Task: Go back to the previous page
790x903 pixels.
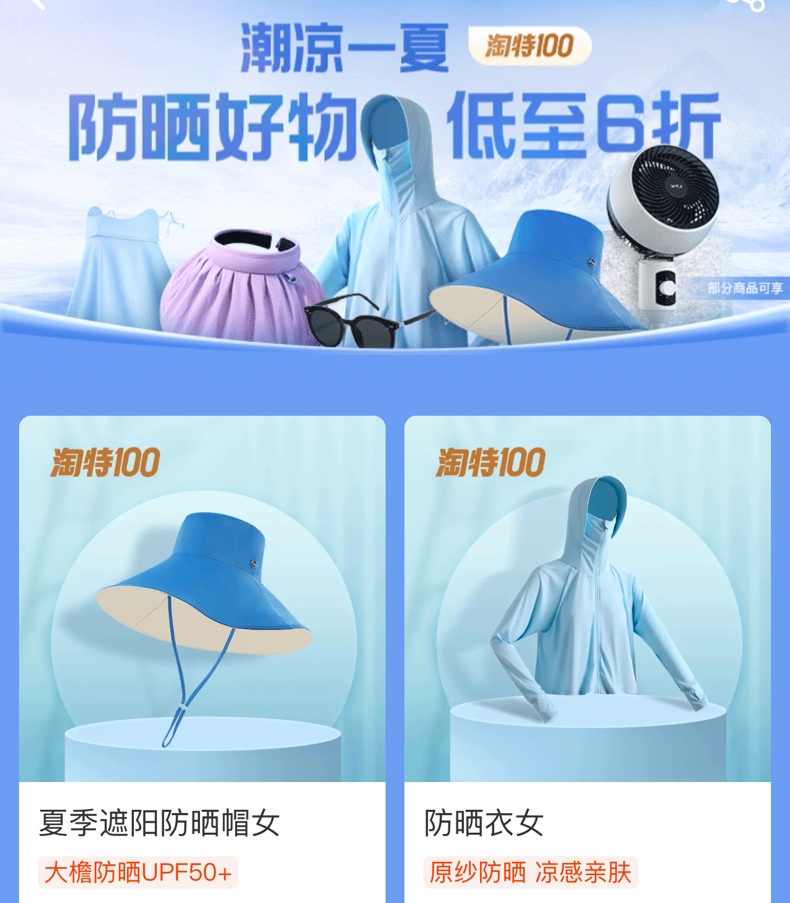Action: pyautogui.click(x=38, y=4)
